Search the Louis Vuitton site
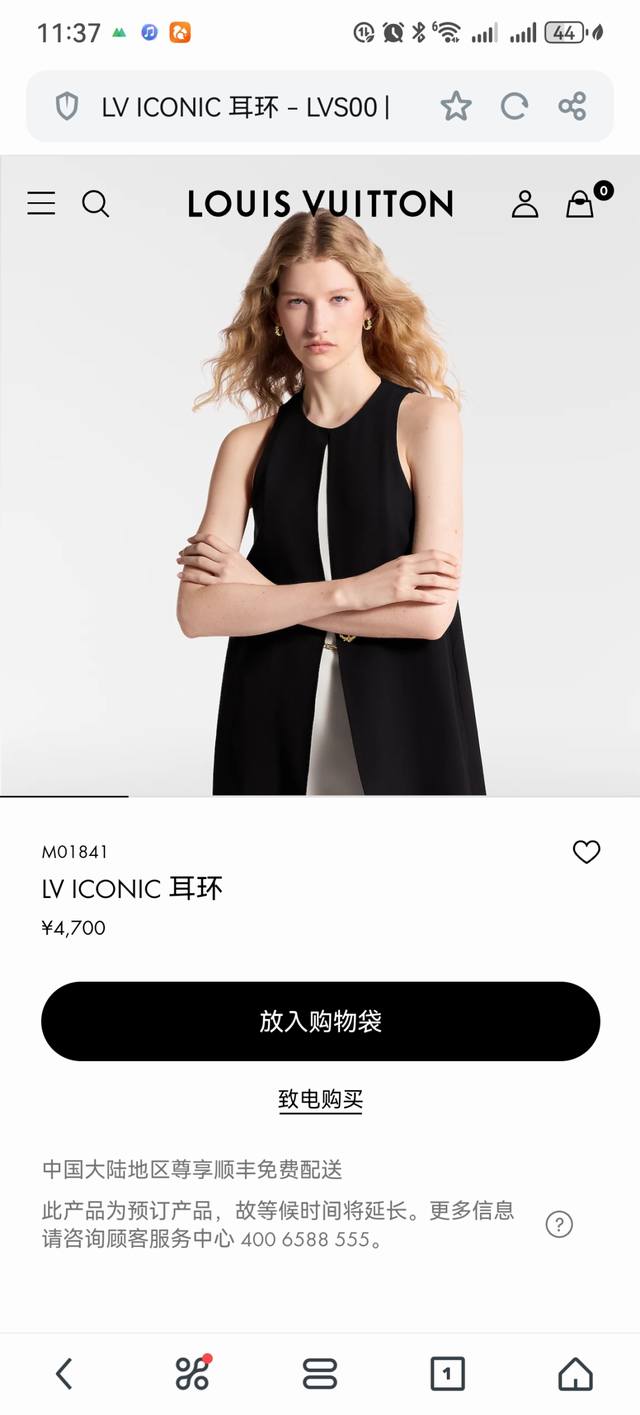 pos(95,204)
